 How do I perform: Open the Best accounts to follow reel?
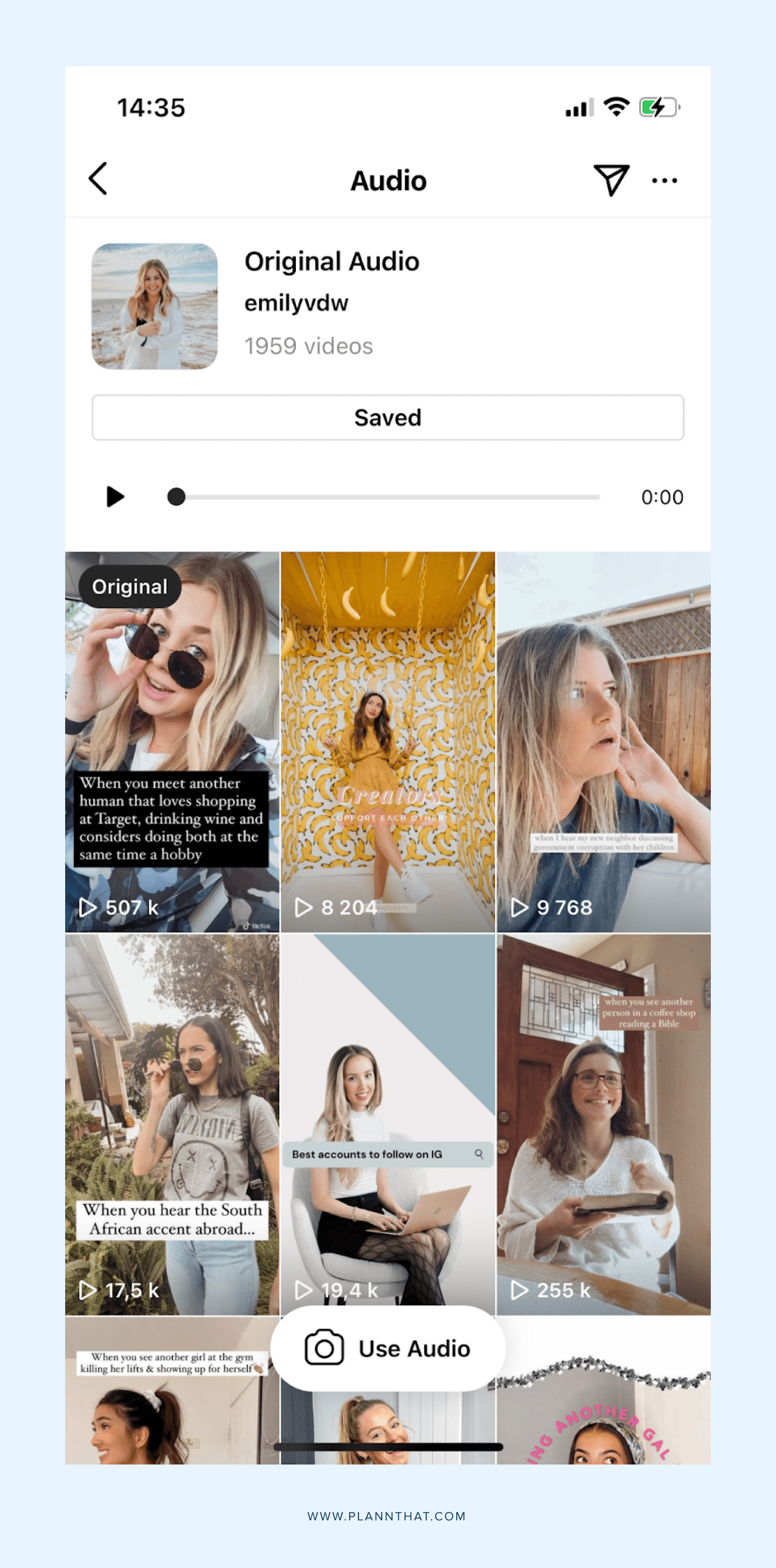tap(387, 1096)
